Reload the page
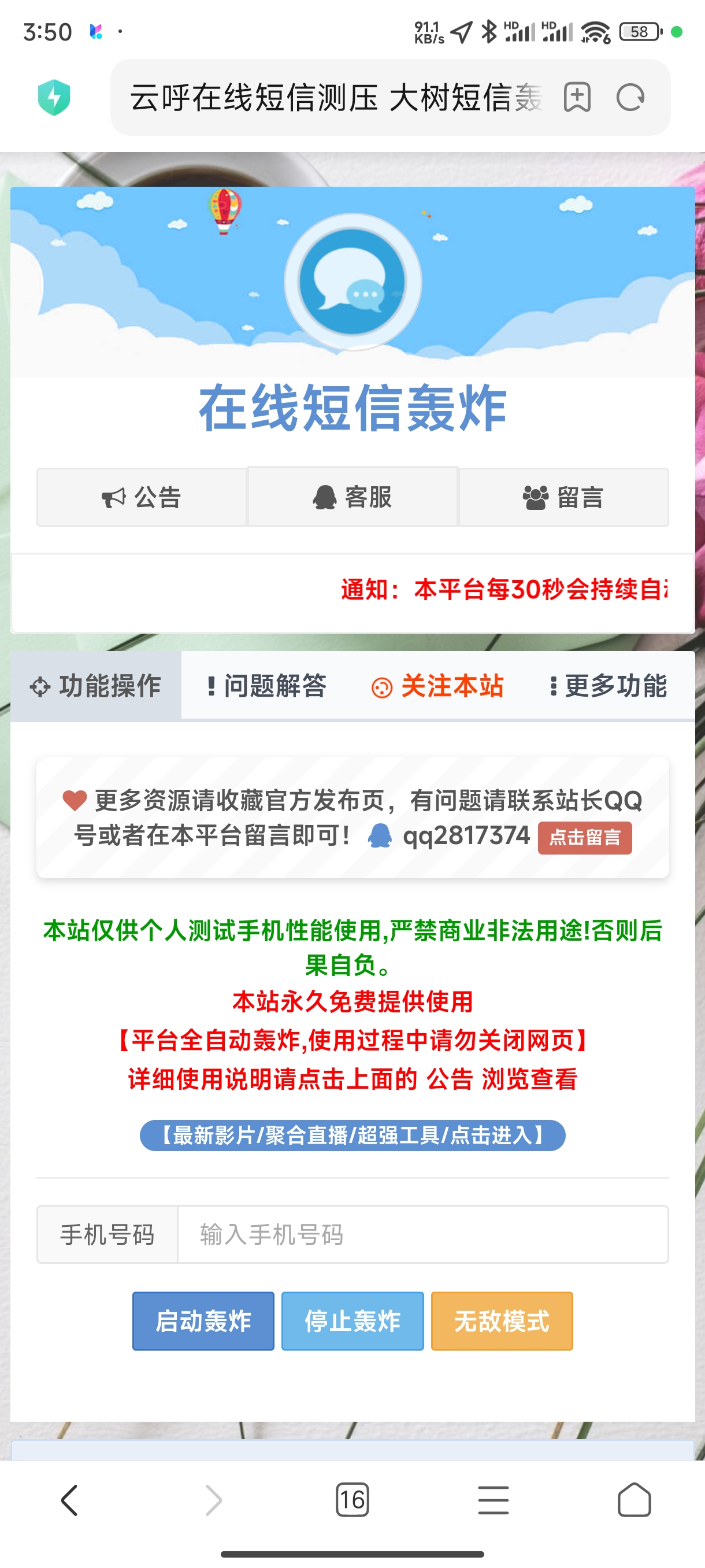Screen dimensions: 705x1568 coord(630,97)
